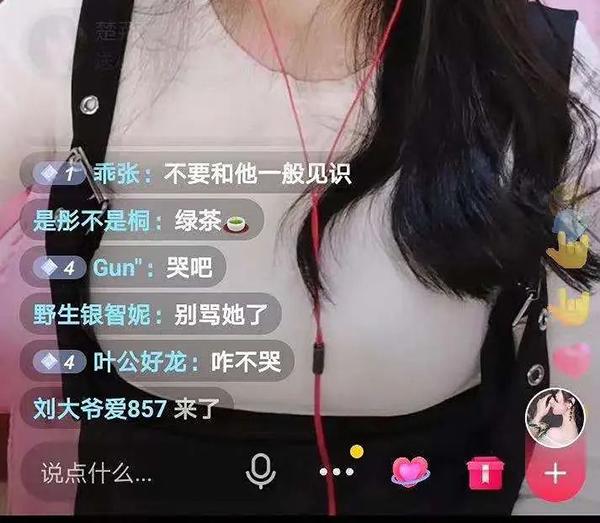
Task: Send a like with the heart icon
Action: 409,470
